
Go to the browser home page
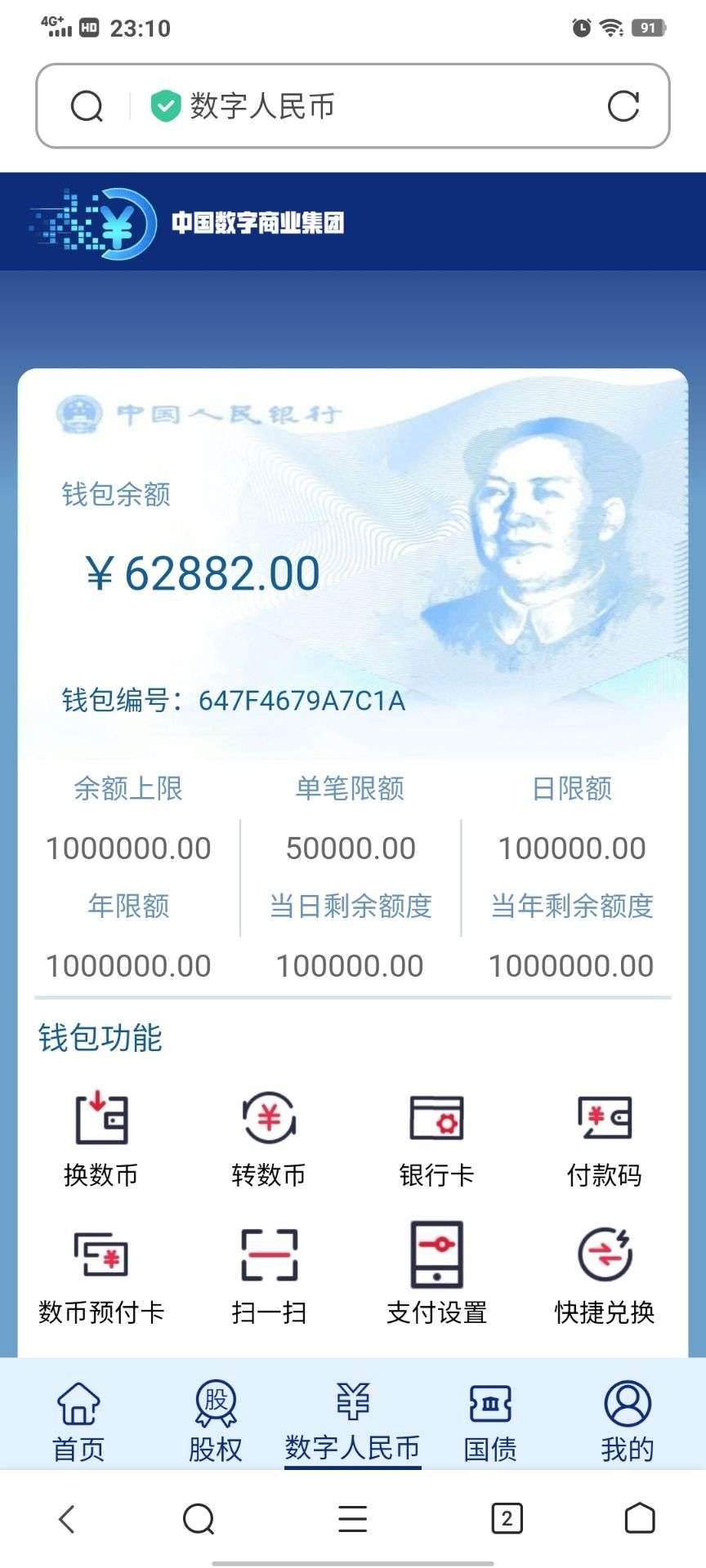(x=640, y=1519)
